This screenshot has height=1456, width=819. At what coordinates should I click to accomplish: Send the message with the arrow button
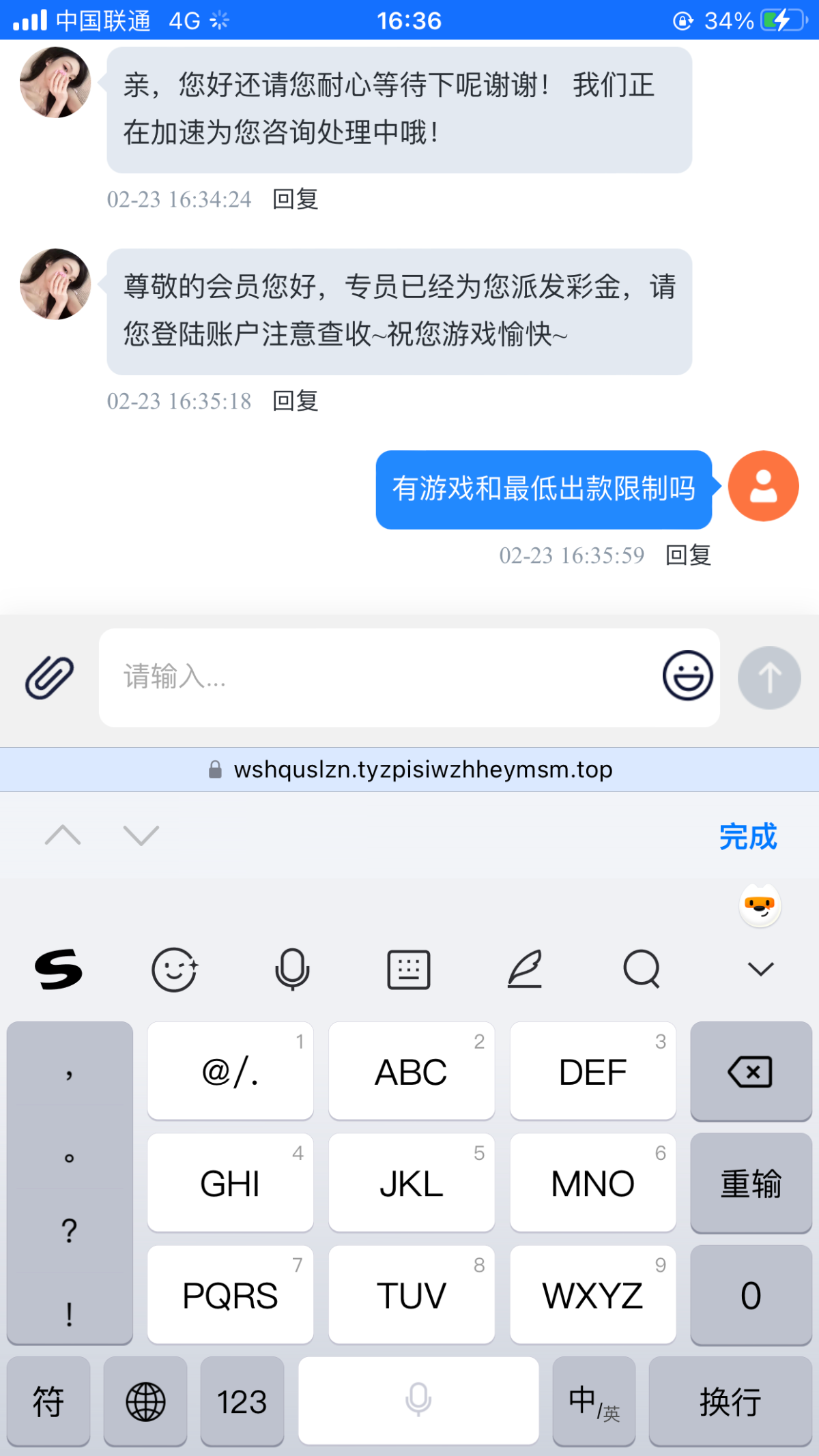769,678
